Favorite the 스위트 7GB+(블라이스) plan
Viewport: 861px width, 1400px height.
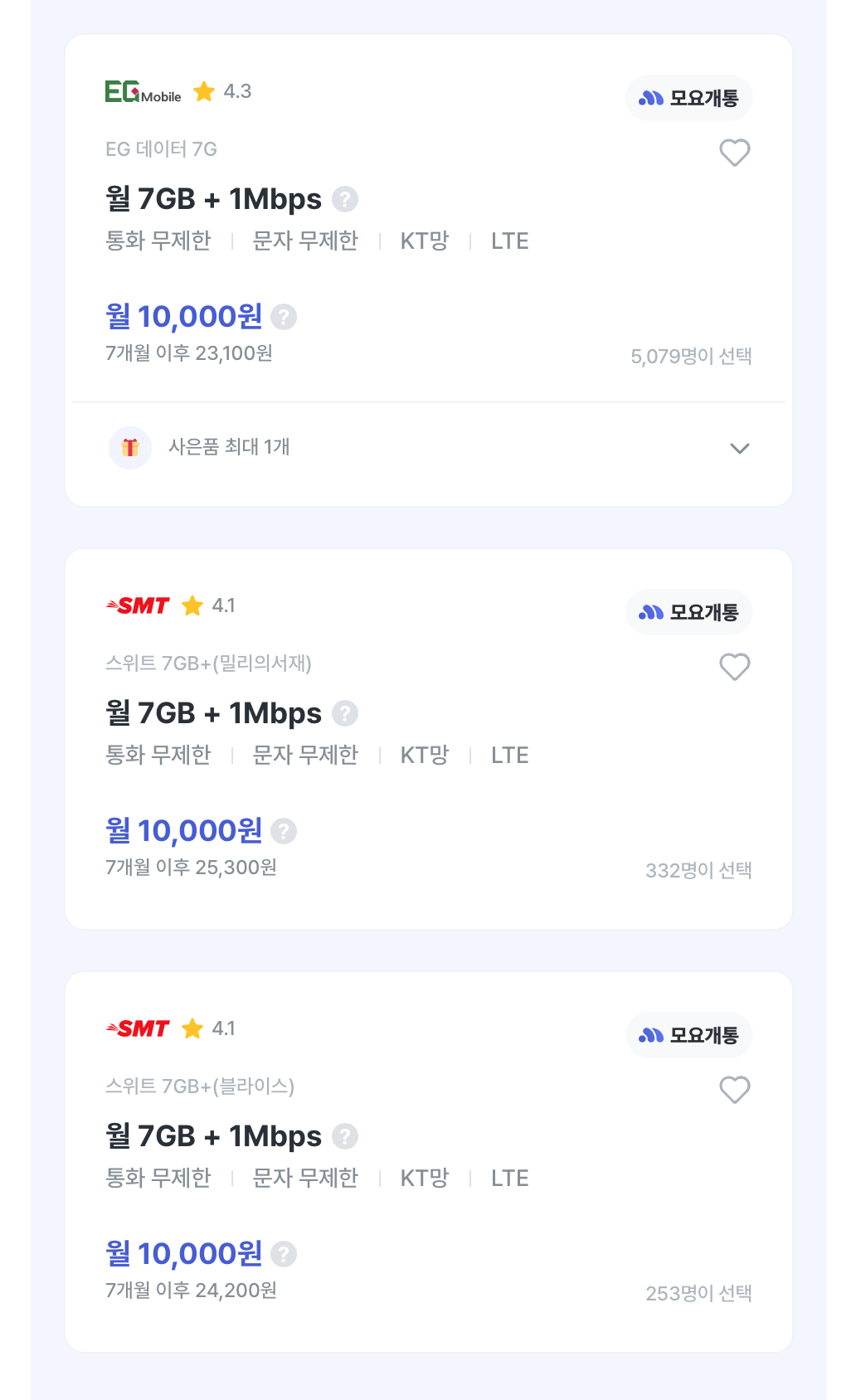(x=734, y=1090)
